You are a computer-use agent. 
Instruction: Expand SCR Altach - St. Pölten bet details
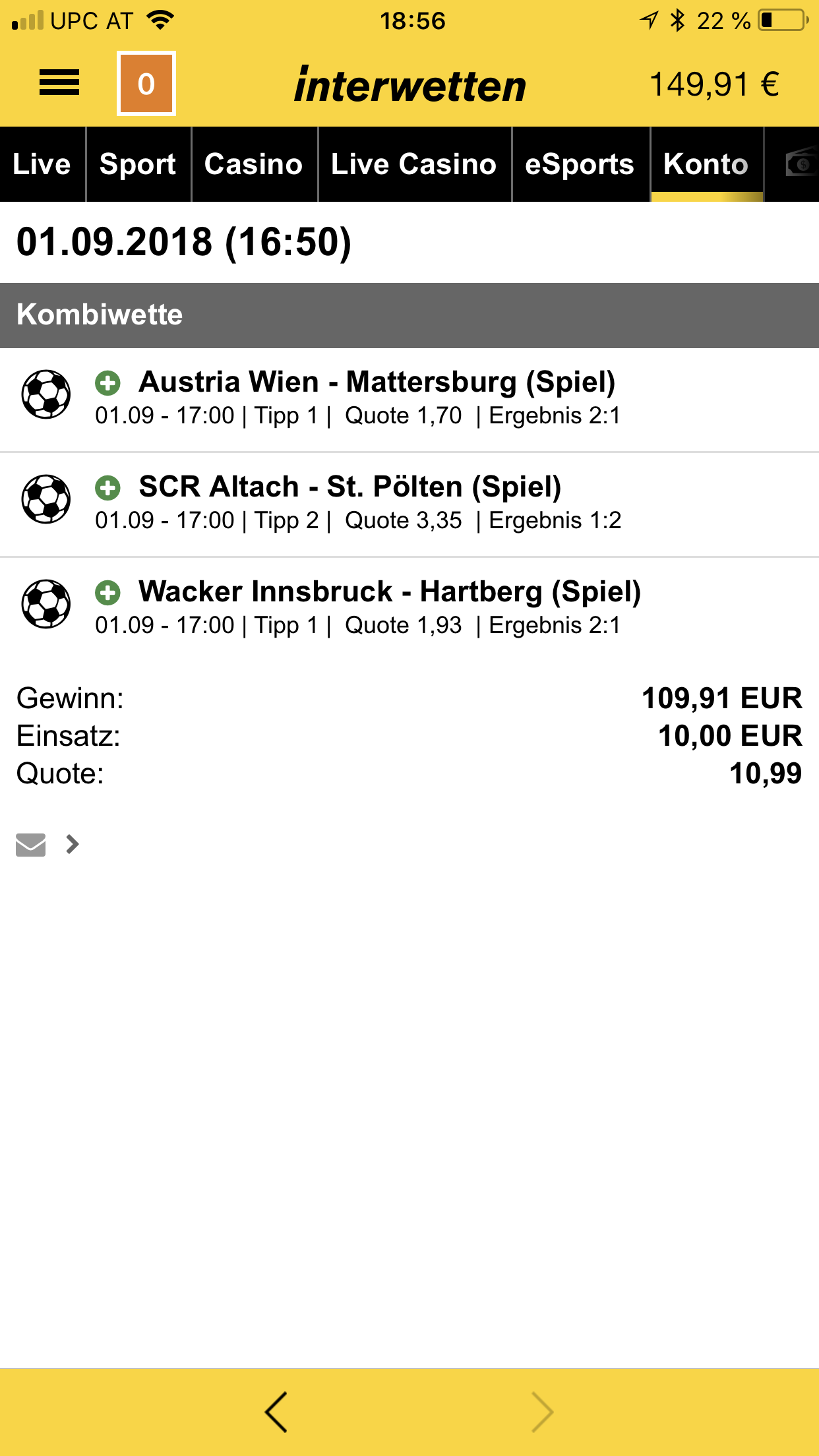point(108,487)
